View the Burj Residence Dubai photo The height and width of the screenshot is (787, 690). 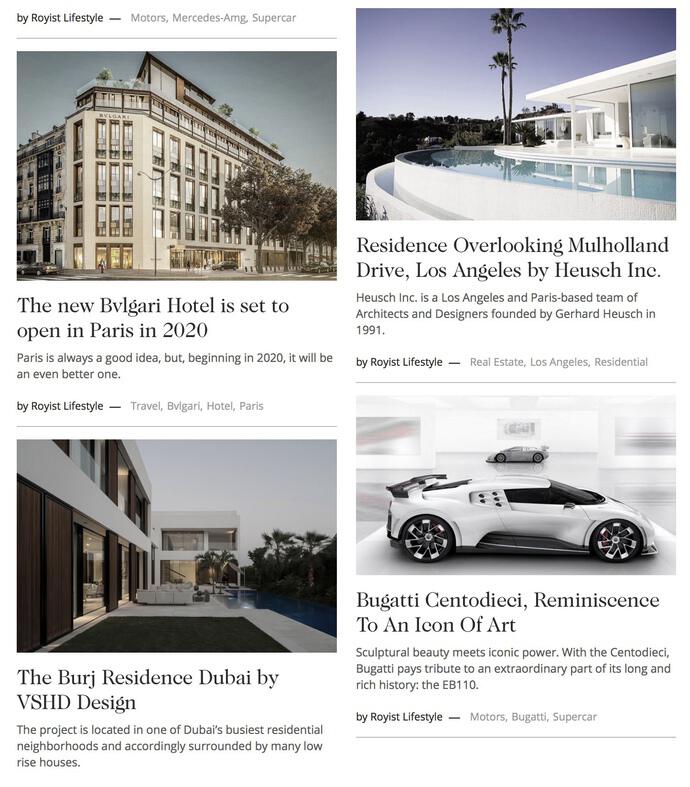[x=176, y=545]
